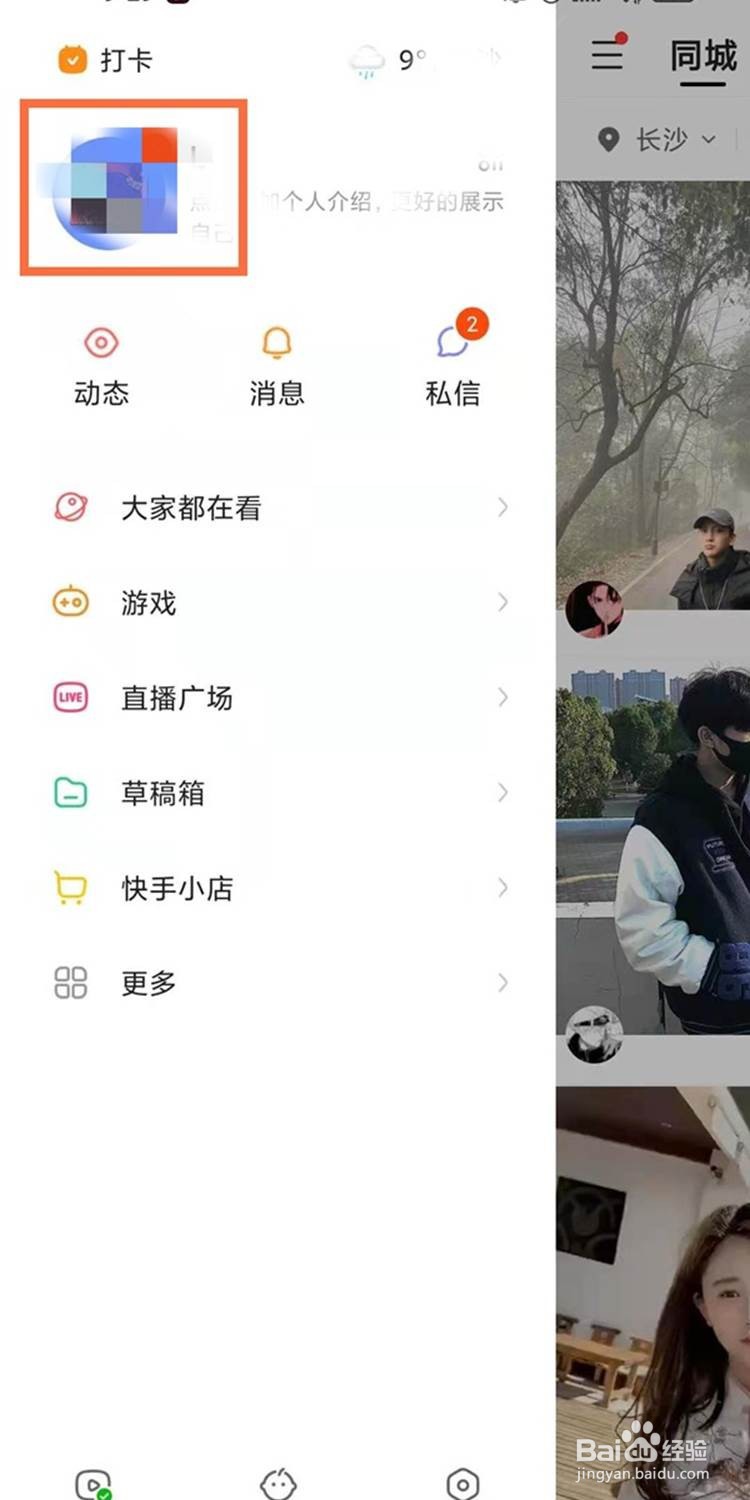The width and height of the screenshot is (750, 1500).
Task: Open the 动态 (moments) icon
Action: tap(100, 344)
